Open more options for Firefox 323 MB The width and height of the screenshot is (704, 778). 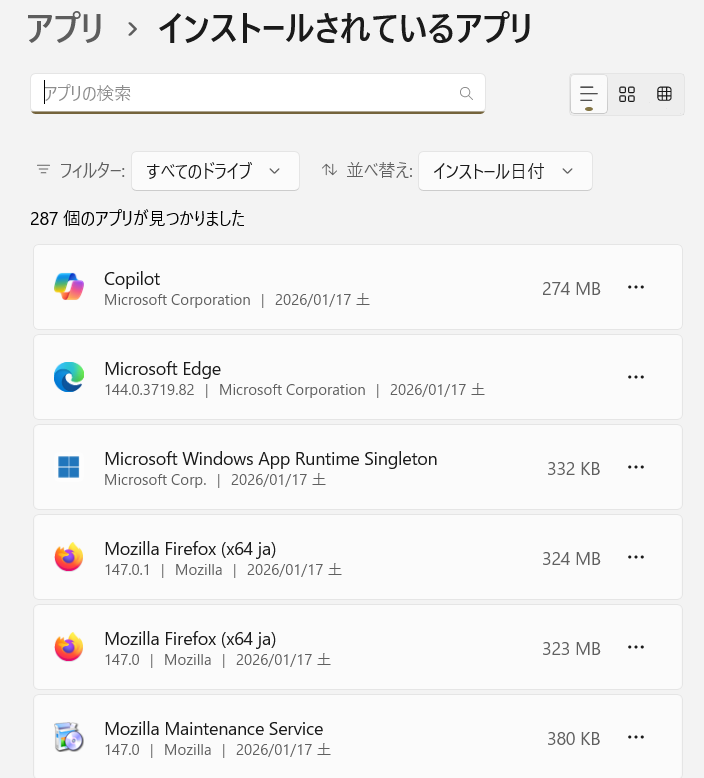[x=636, y=647]
